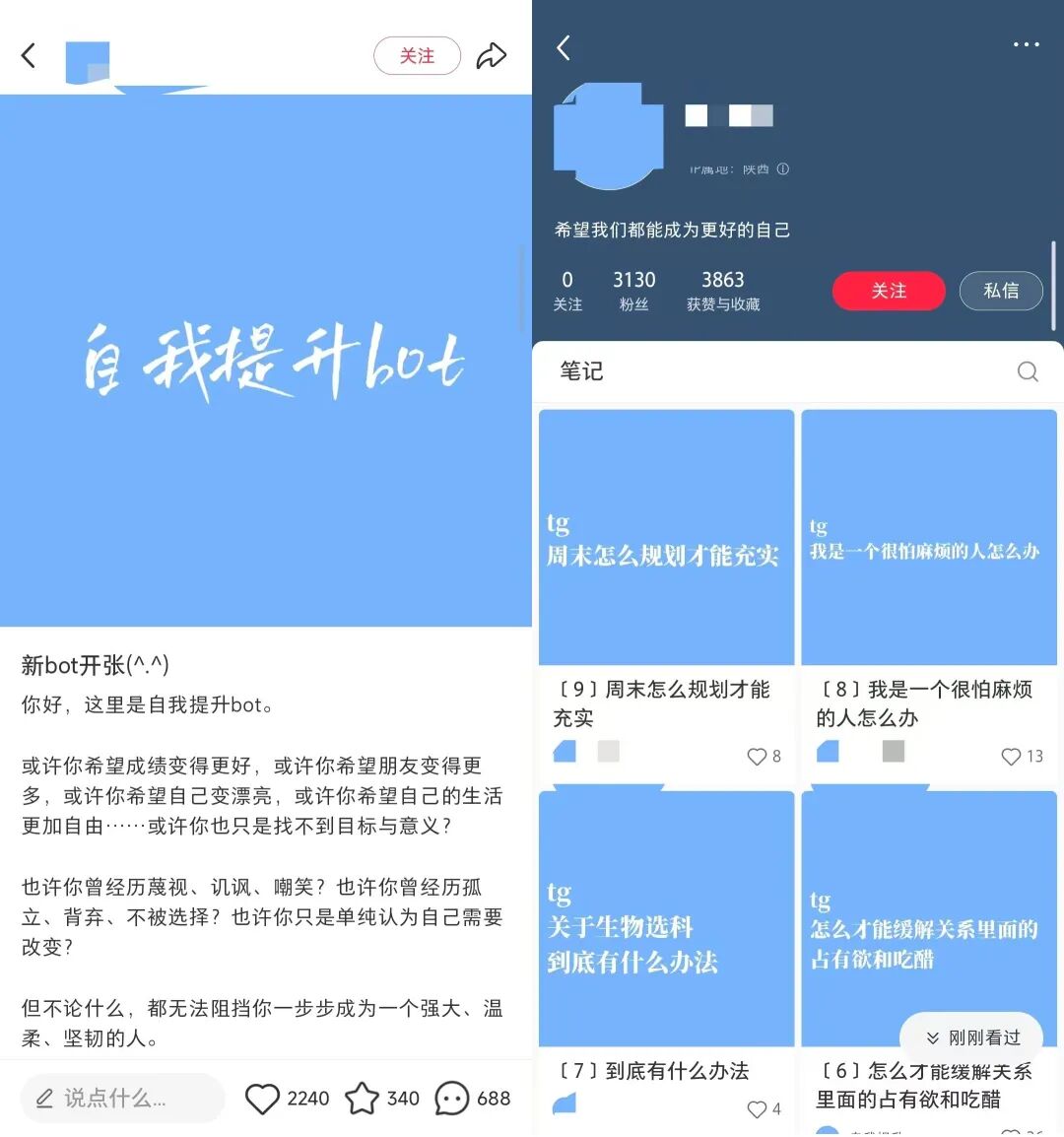The height and width of the screenshot is (1137, 1064).
Task: Open note [7] about 生物选科
Action: pyautogui.click(x=666, y=918)
